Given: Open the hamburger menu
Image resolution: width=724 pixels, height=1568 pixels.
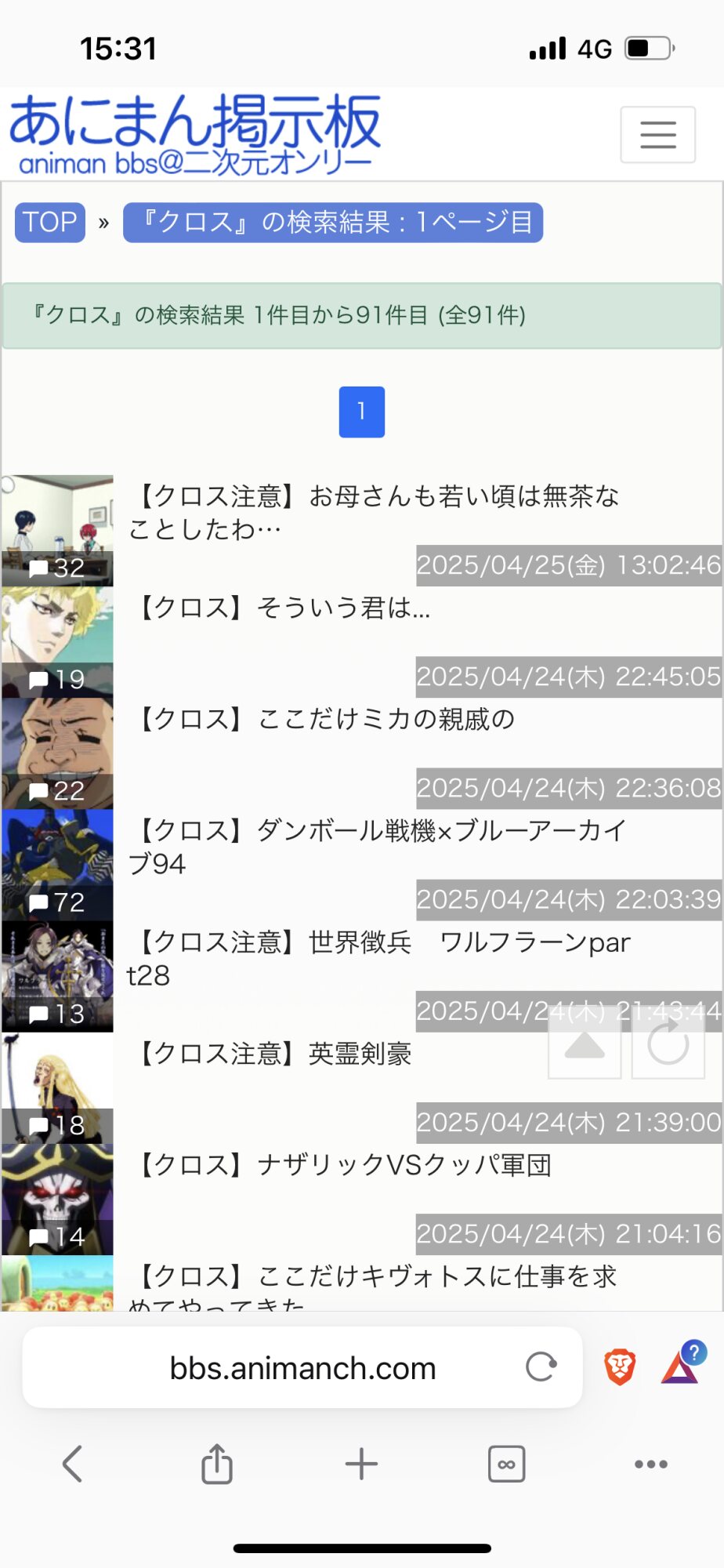Looking at the screenshot, I should coord(657,135).
